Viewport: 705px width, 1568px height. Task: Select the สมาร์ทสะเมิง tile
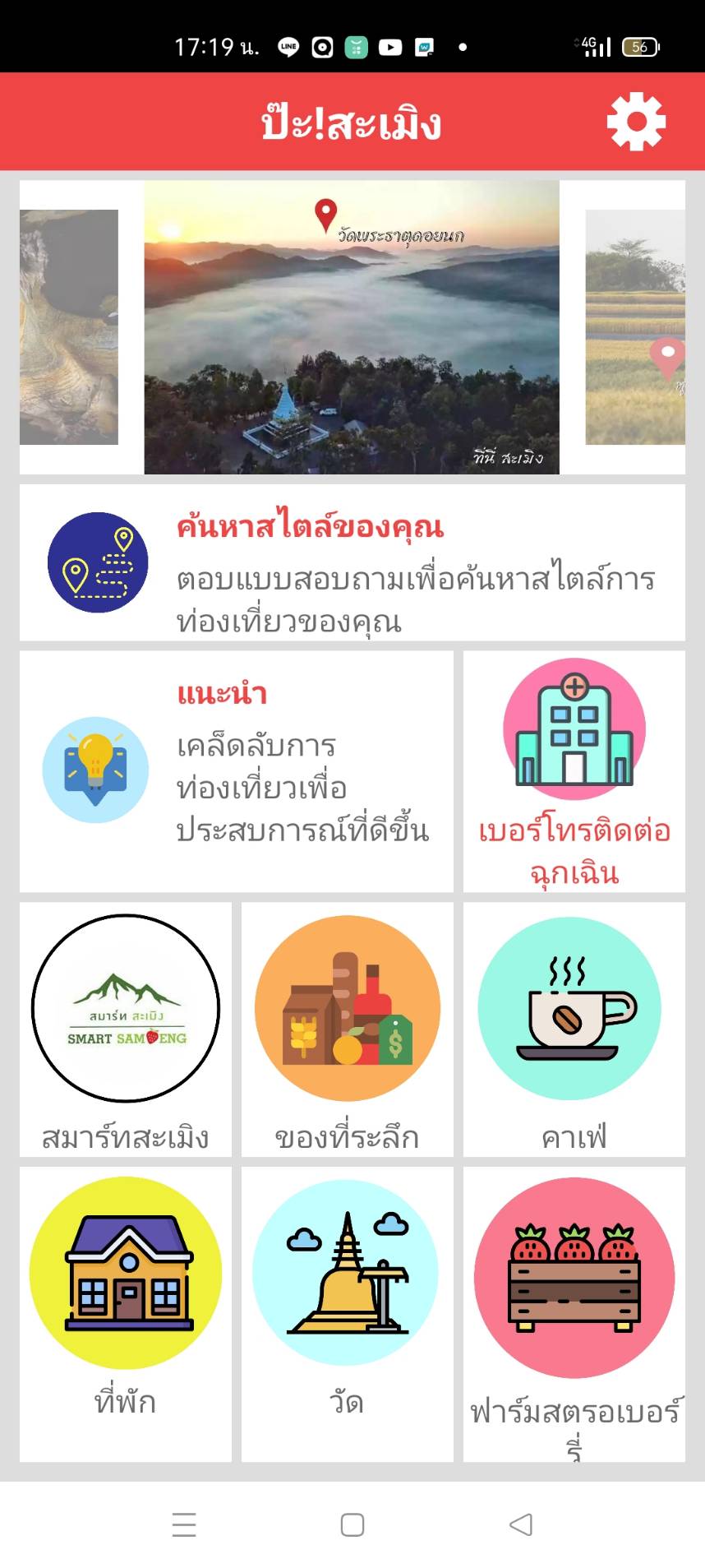(x=126, y=1029)
